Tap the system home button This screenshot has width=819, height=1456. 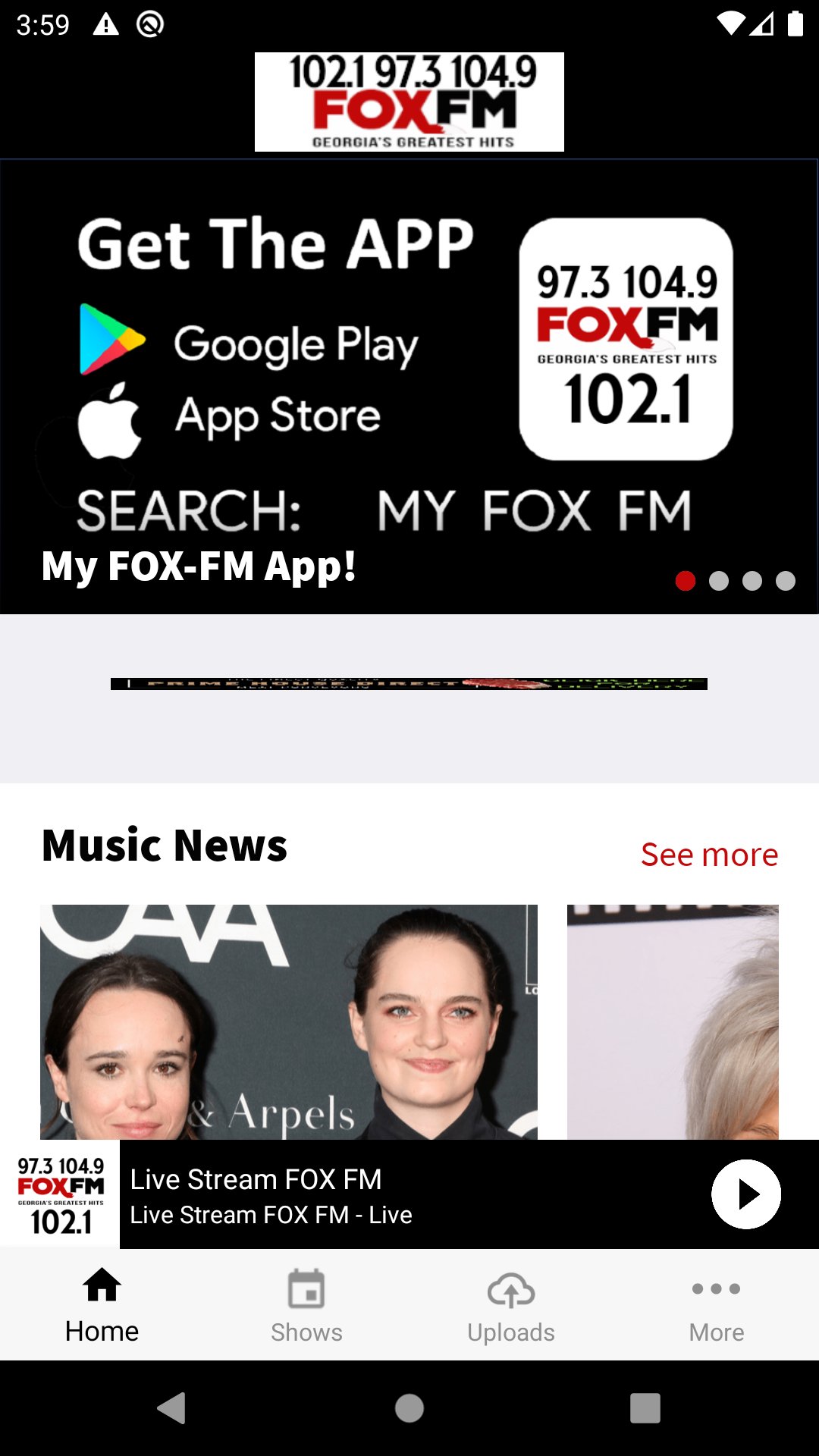coord(409,1408)
